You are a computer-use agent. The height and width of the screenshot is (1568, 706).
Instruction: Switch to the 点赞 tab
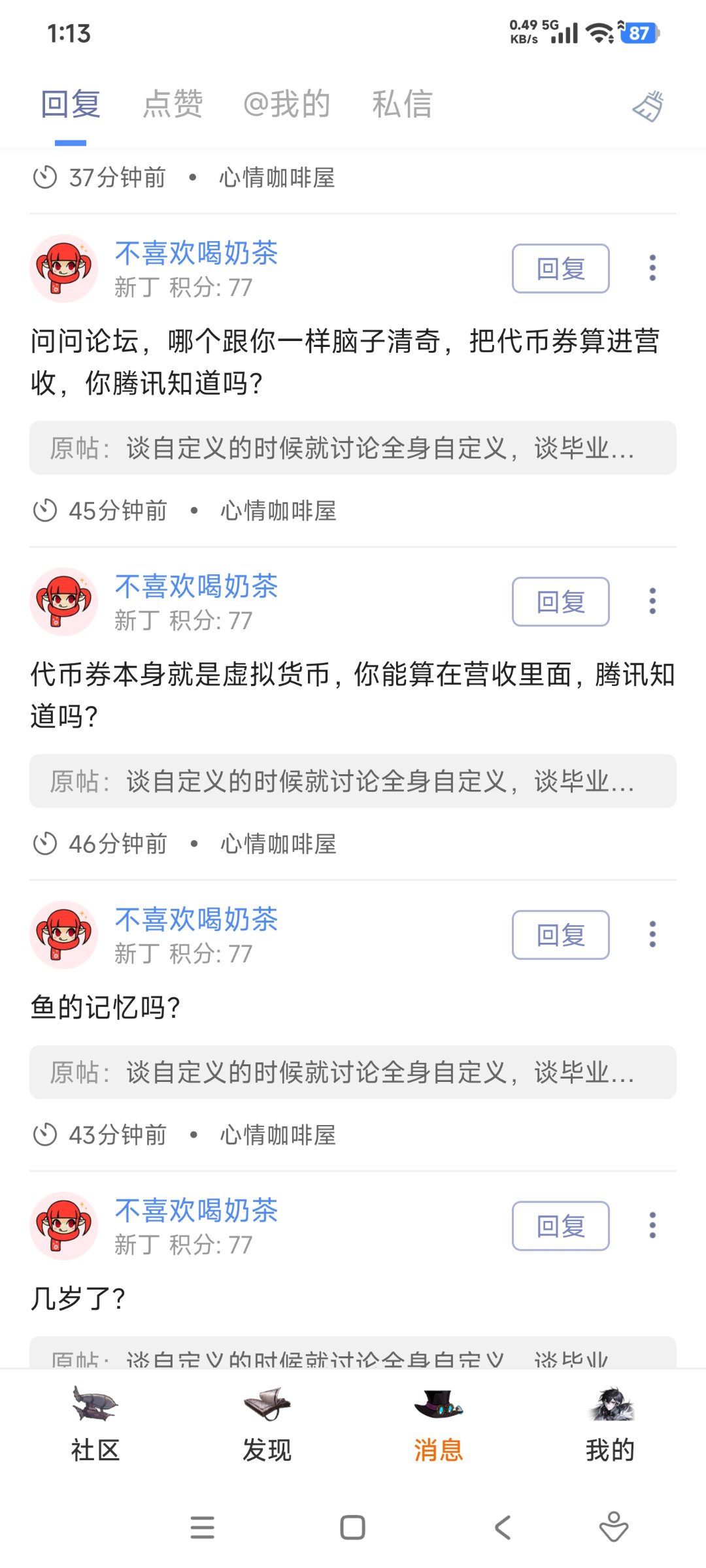(x=173, y=105)
